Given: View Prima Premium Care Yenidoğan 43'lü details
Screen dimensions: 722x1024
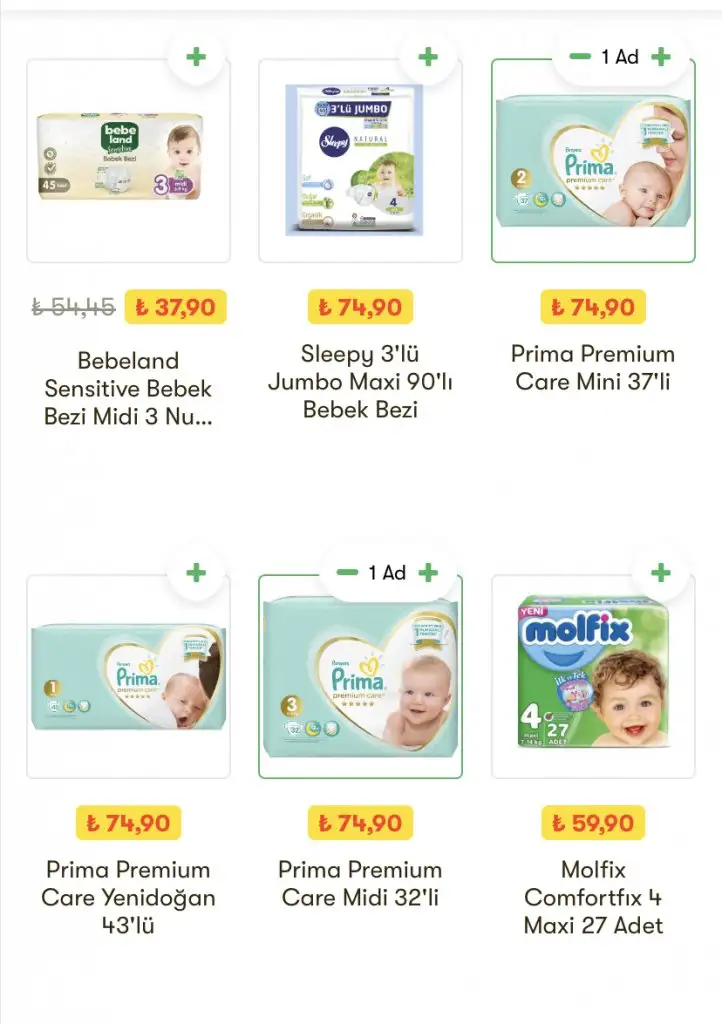Looking at the screenshot, I should tap(129, 678).
